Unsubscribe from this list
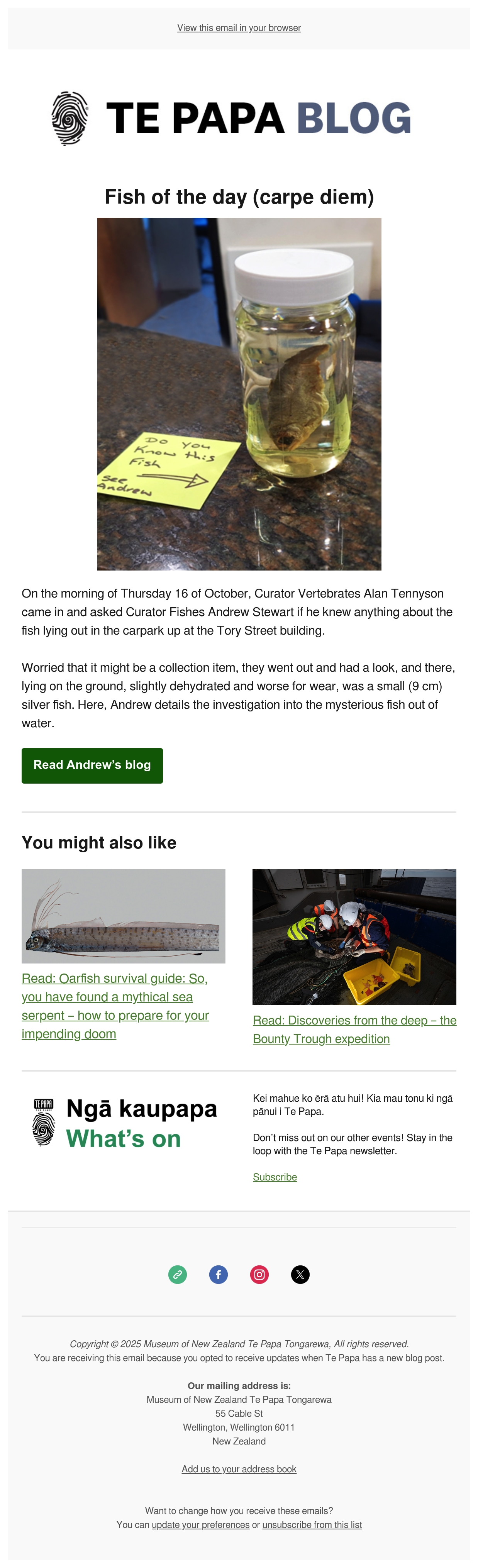478x1568 pixels. [312, 1524]
